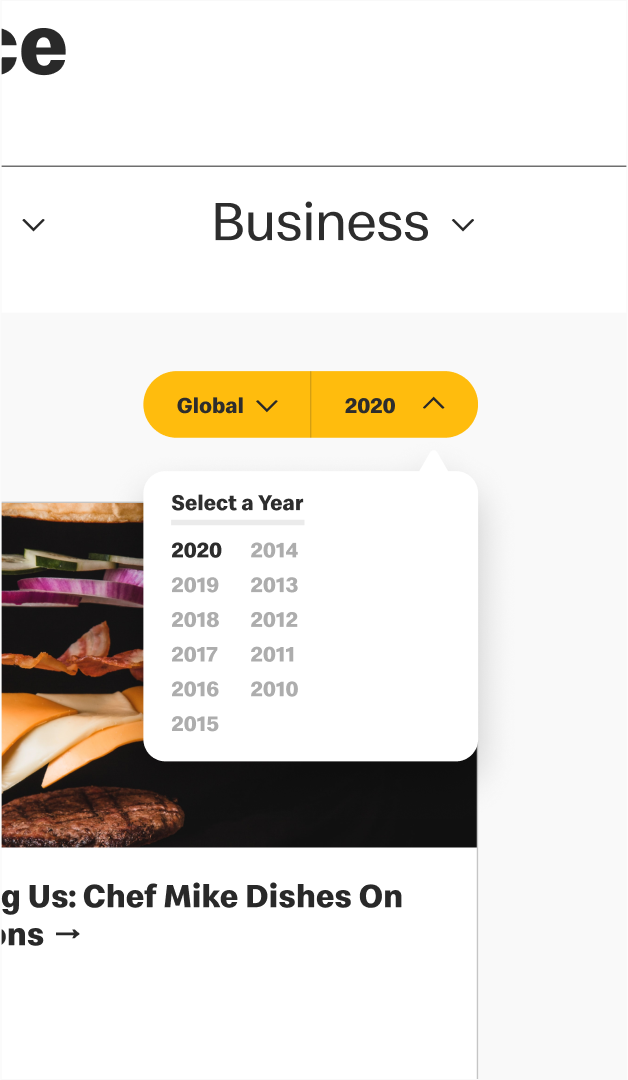The width and height of the screenshot is (628, 1080).
Task: Open the Global region dropdown
Action: [x=227, y=405]
